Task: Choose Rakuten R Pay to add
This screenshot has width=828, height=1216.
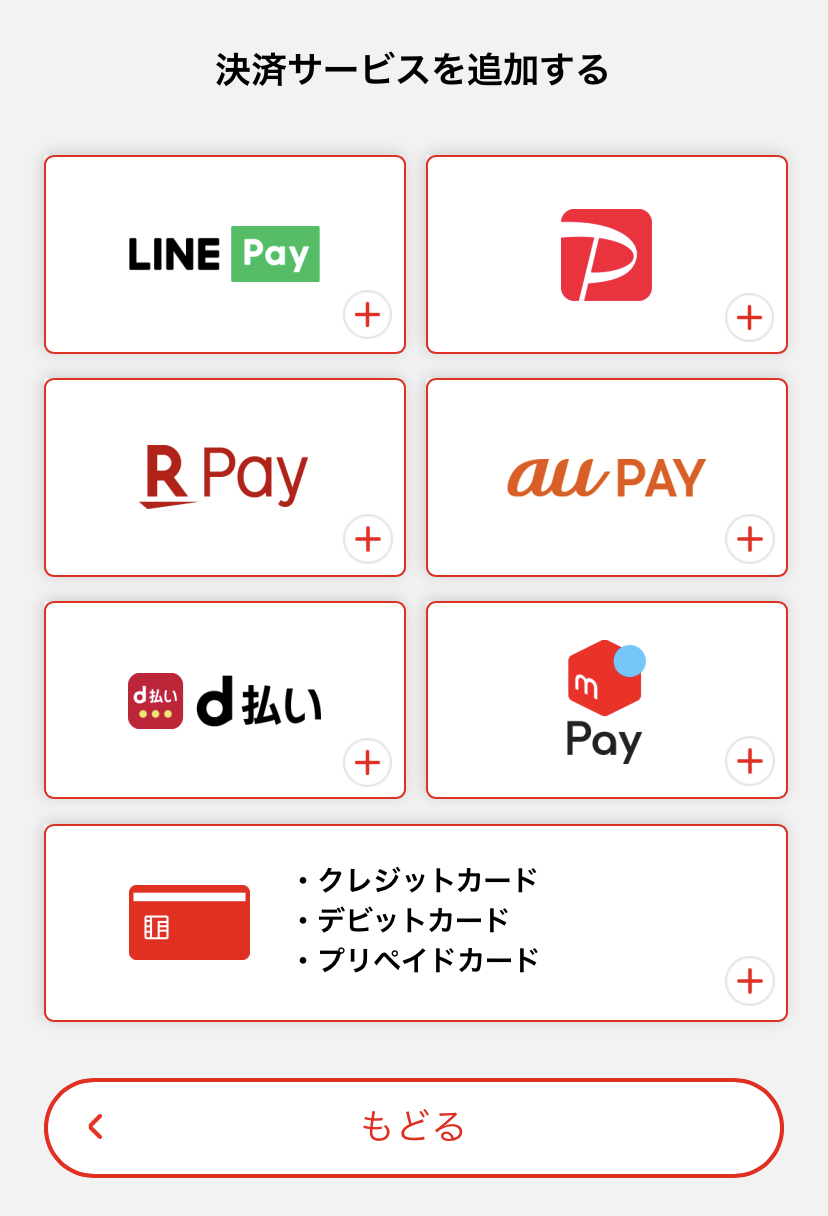Action: [225, 477]
